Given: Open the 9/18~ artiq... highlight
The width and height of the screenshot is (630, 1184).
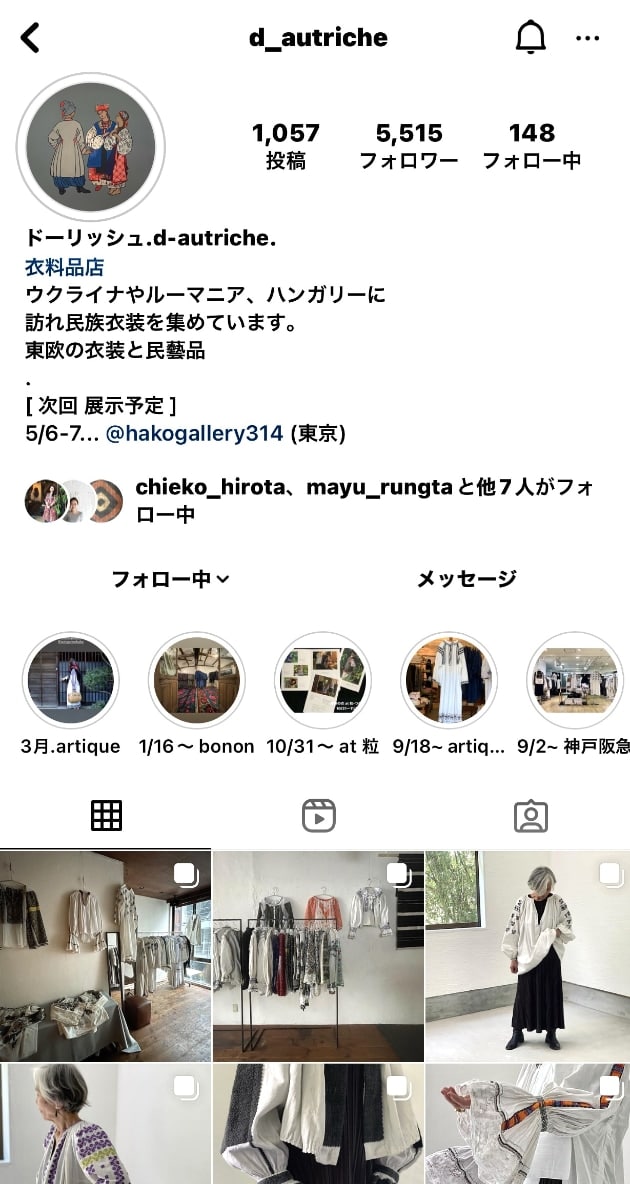Looking at the screenshot, I should [x=449, y=680].
